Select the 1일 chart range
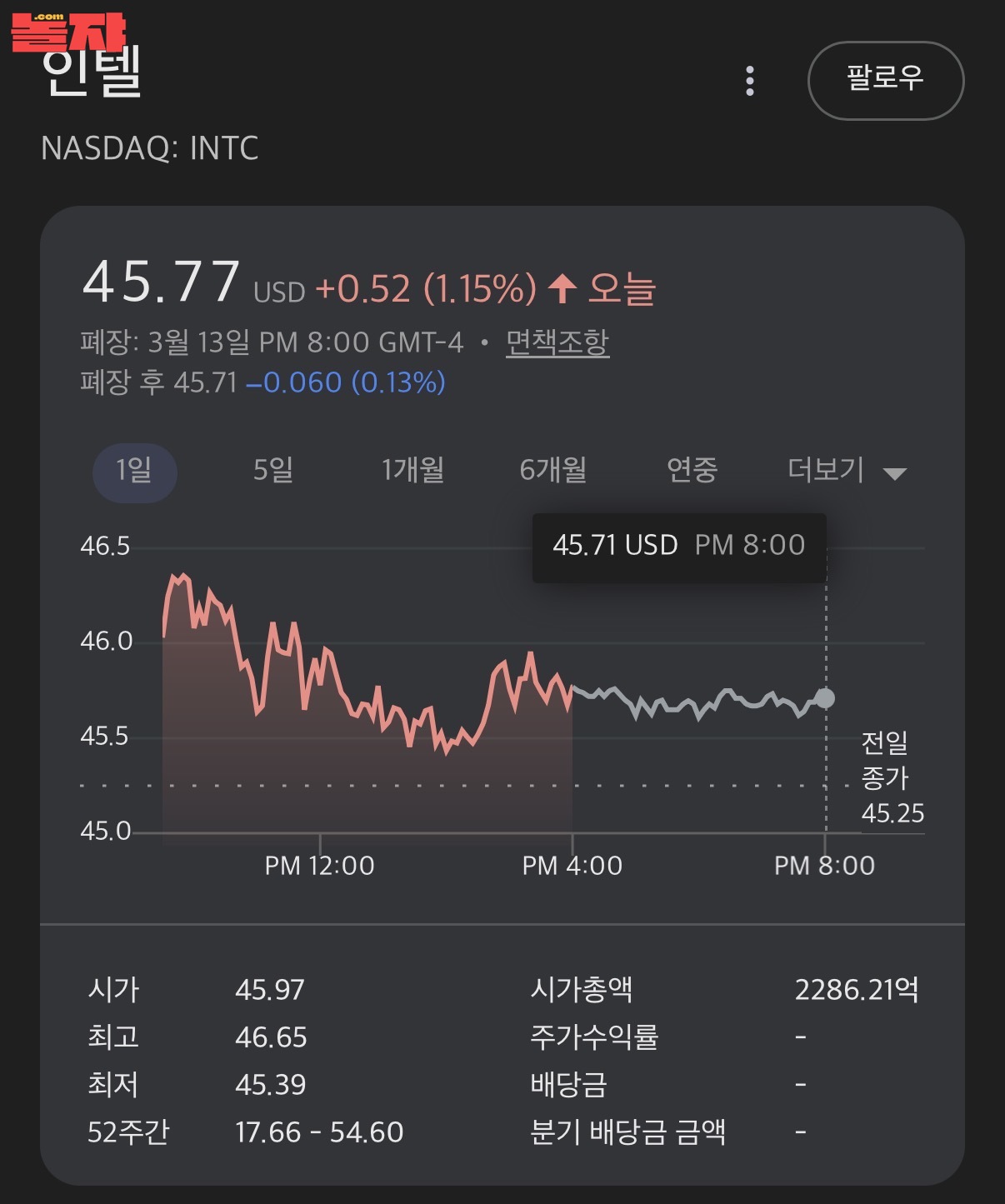Screen dimensions: 1005x1204 coord(134,471)
